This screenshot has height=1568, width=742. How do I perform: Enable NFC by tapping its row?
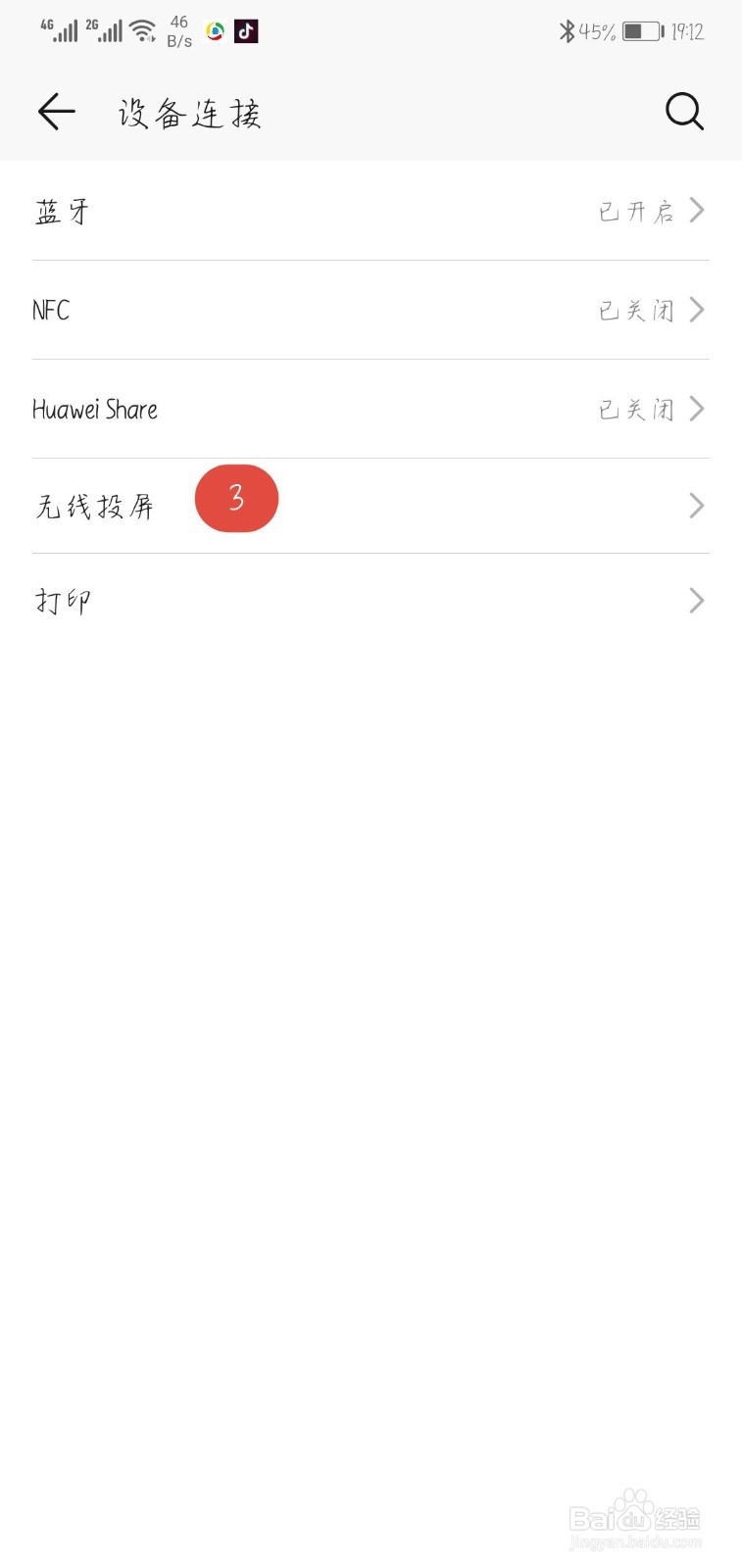[x=294, y=310]
